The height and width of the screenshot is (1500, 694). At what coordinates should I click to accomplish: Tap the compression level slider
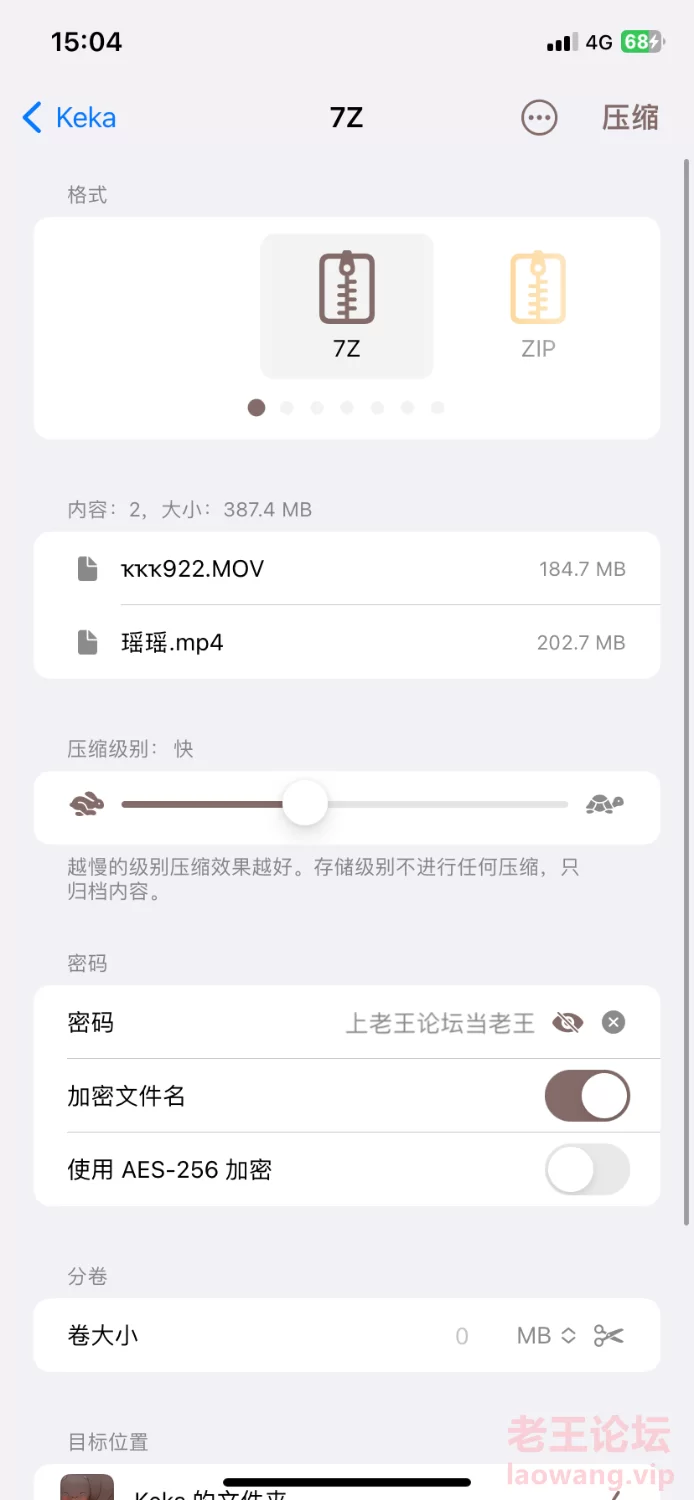pyautogui.click(x=345, y=804)
